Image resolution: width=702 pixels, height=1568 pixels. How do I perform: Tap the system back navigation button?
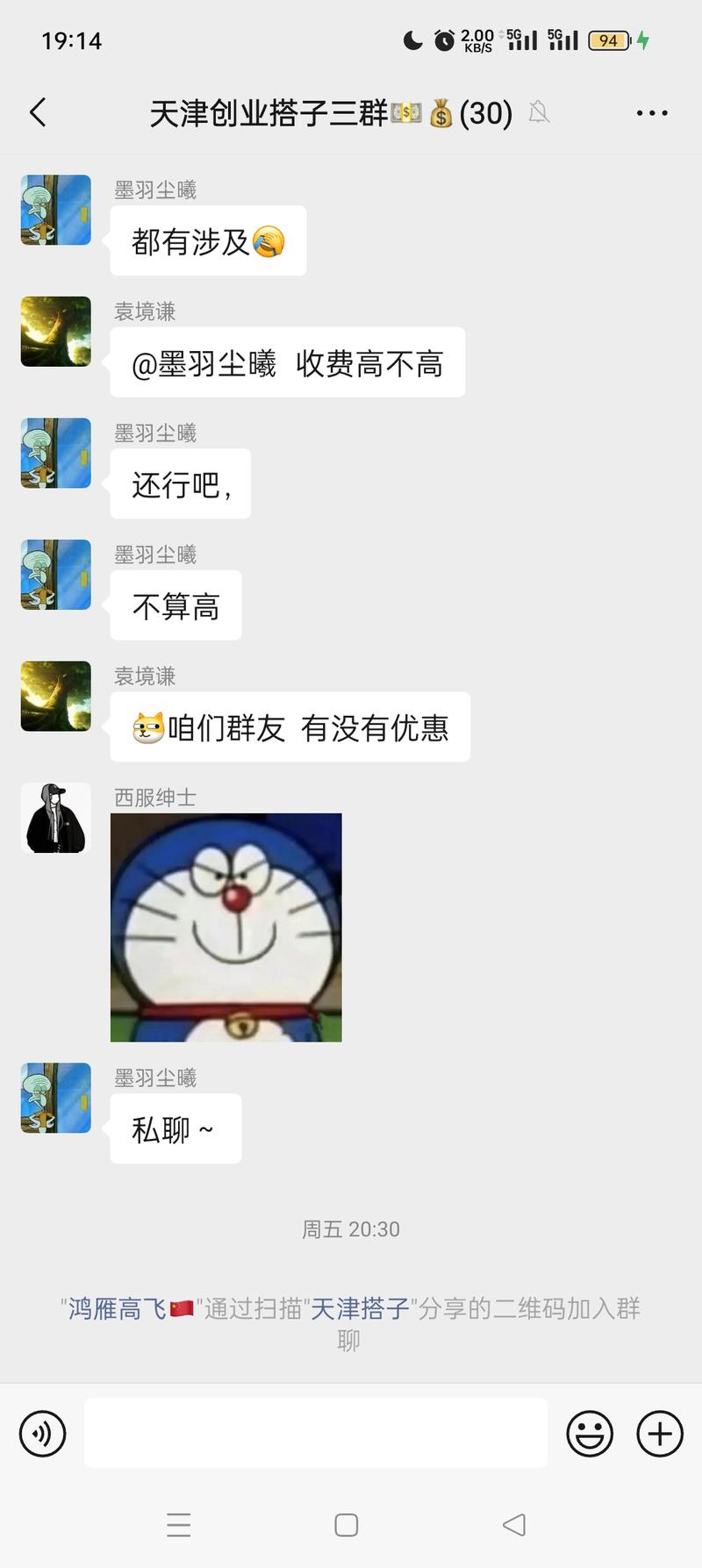point(514,1525)
